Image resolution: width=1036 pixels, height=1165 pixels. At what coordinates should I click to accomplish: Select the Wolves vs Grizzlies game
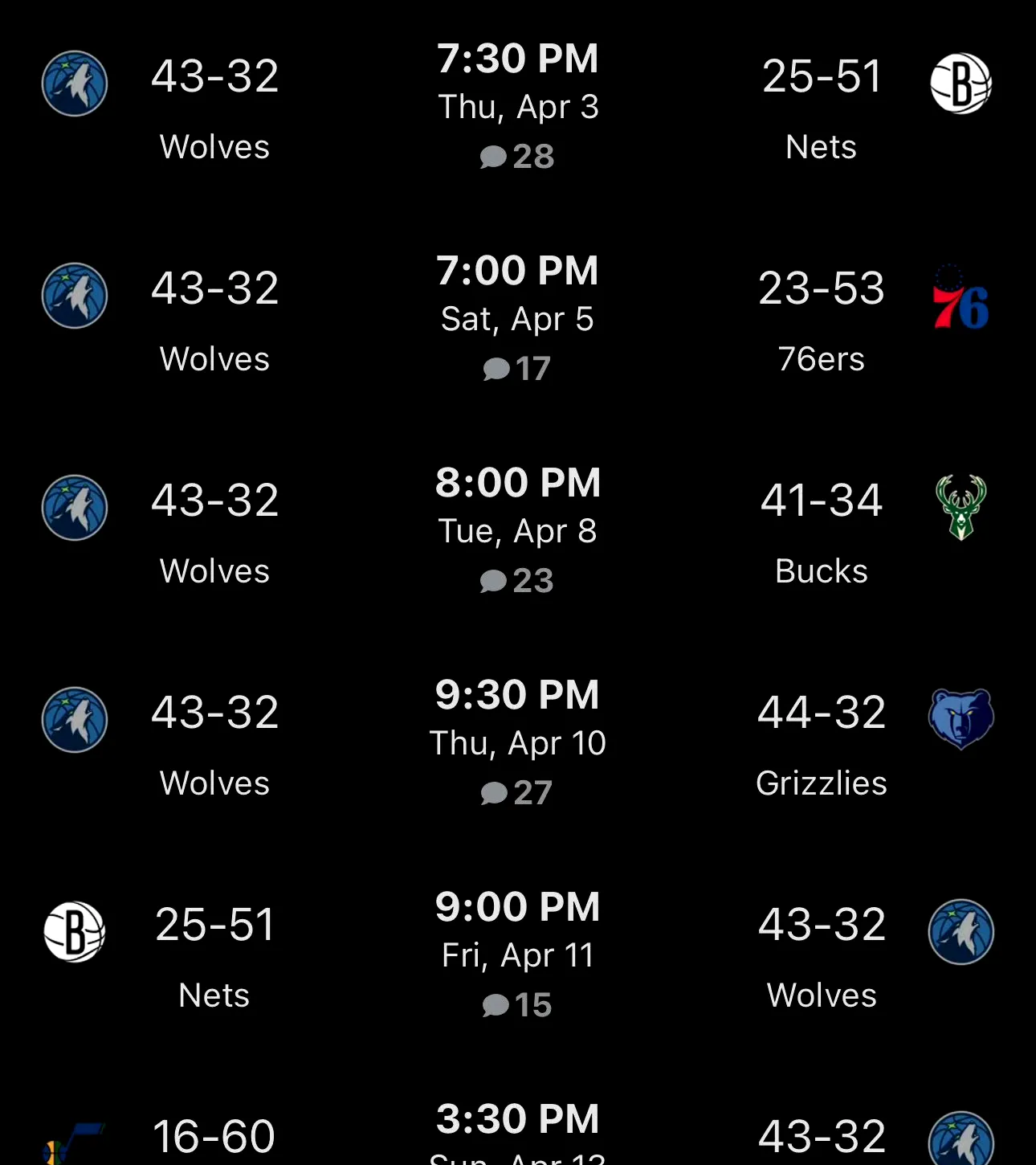[518, 741]
